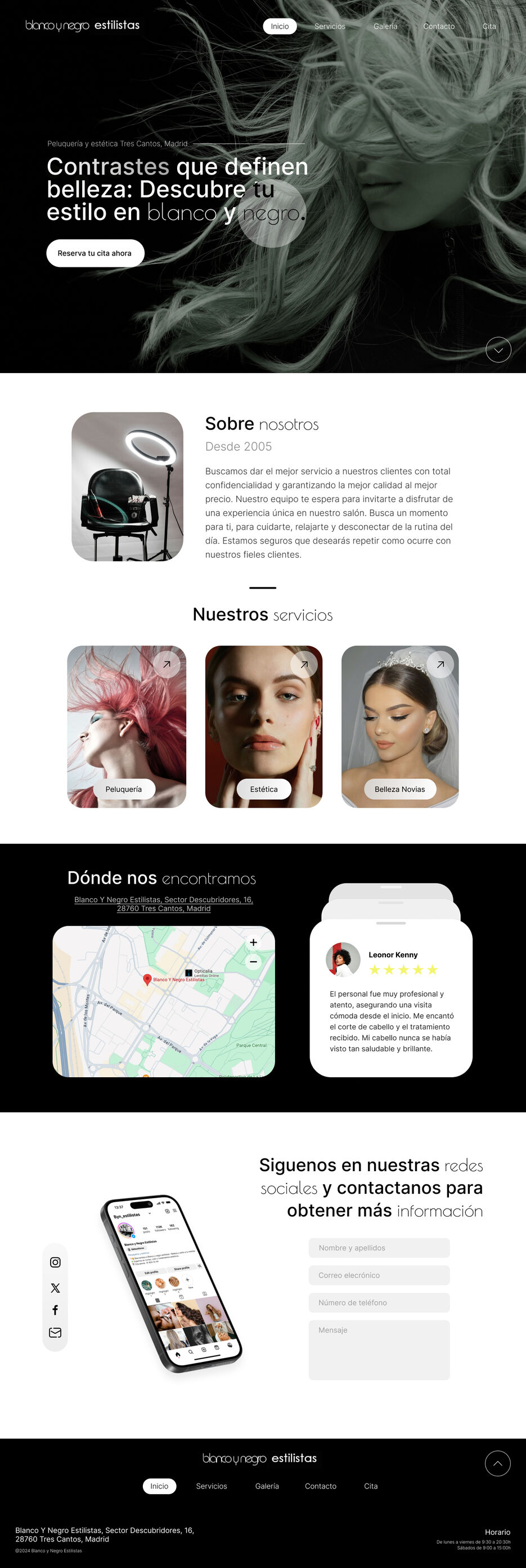
Task: Open Cita in the top navigation
Action: click(489, 26)
